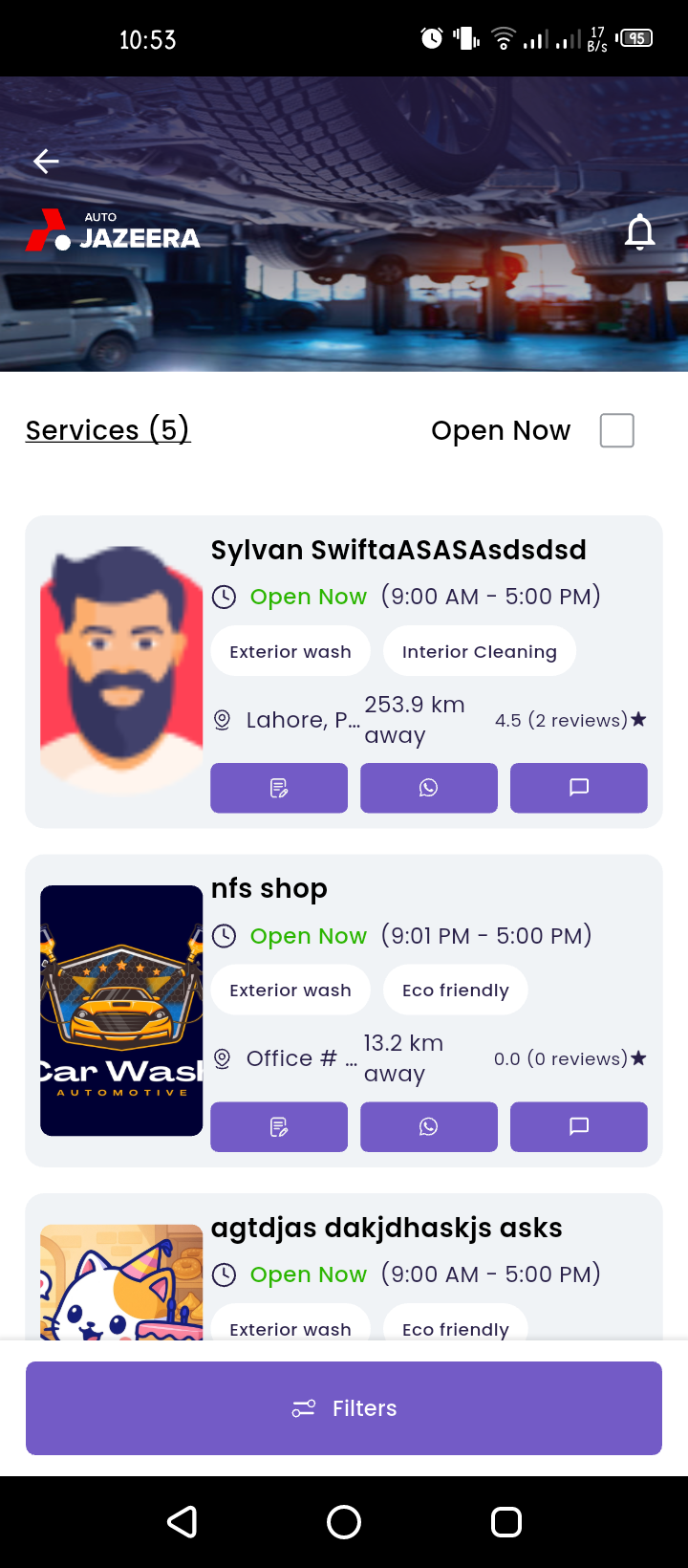The width and height of the screenshot is (688, 1568).
Task: Tap the quote form button for nfs shop
Action: tap(279, 1126)
